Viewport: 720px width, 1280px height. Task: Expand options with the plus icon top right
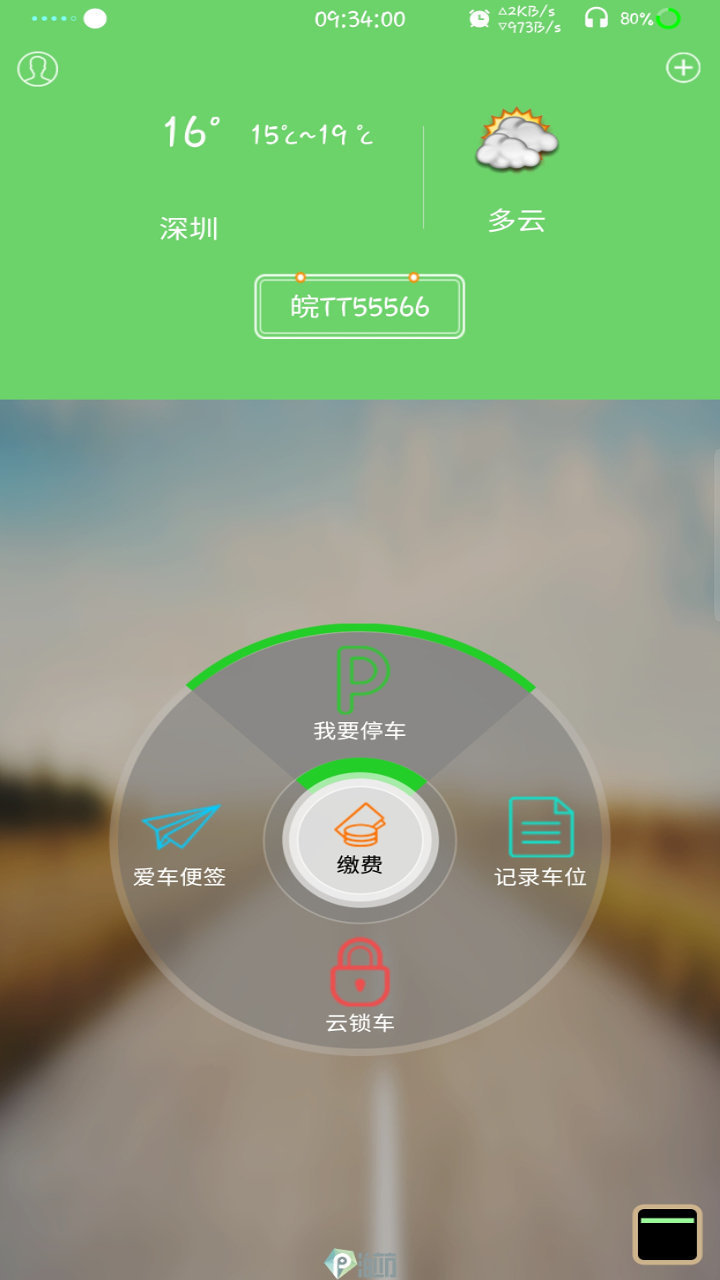pos(684,68)
